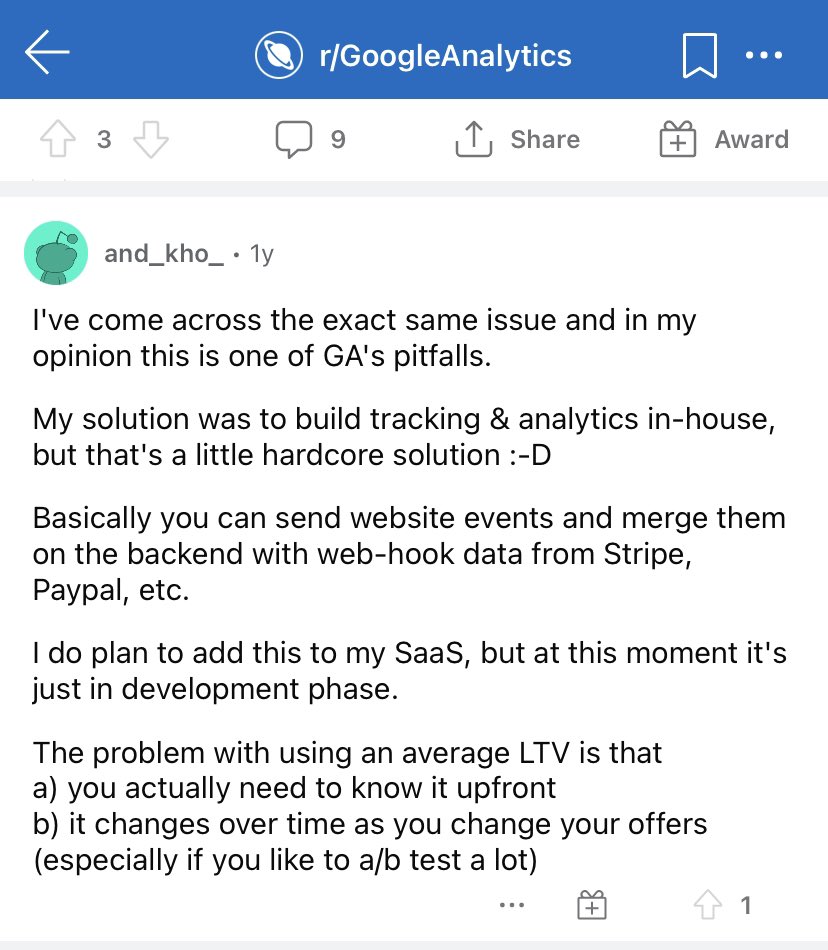This screenshot has width=828, height=950.
Task: Open more options on and_kho_'s comment
Action: pos(511,906)
